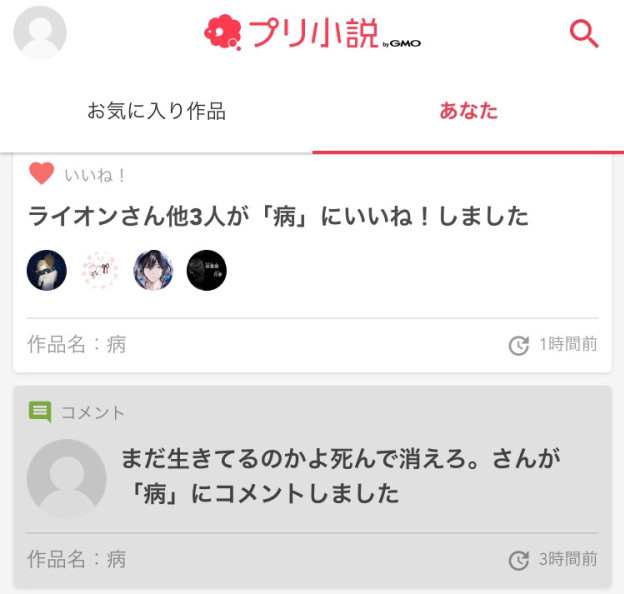Select the あなた tab

click(x=468, y=111)
